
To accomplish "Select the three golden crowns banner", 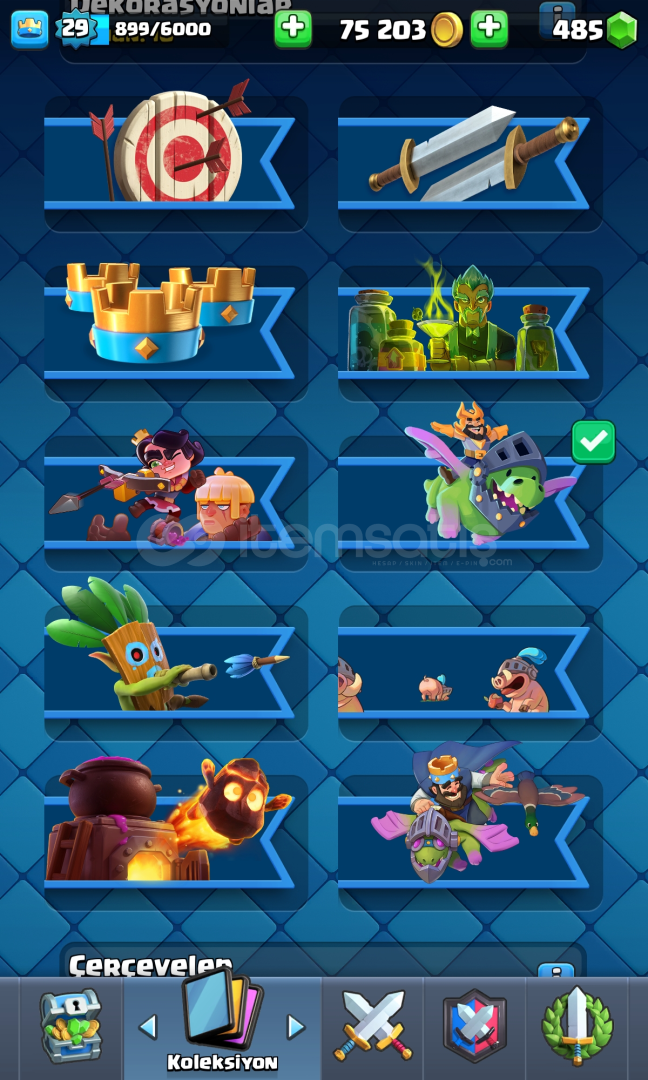I will (176, 333).
